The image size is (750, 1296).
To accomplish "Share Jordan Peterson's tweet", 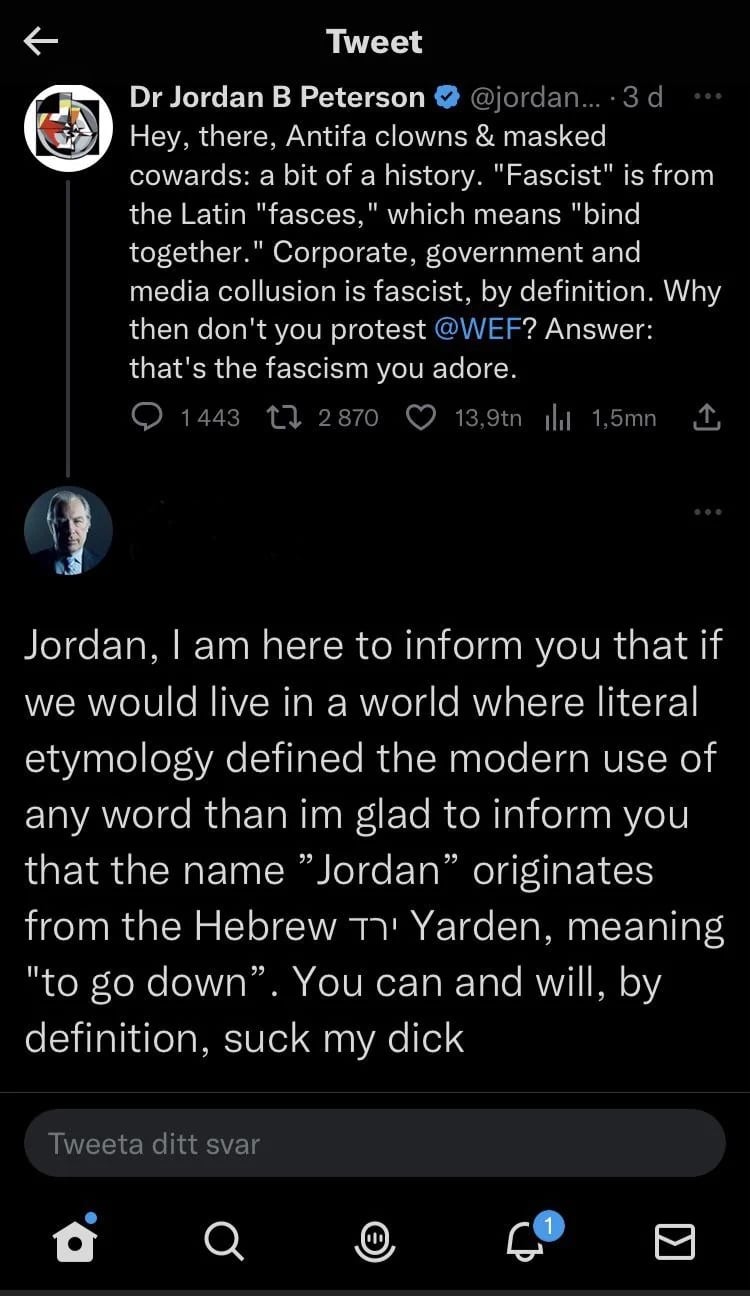I will click(706, 417).
